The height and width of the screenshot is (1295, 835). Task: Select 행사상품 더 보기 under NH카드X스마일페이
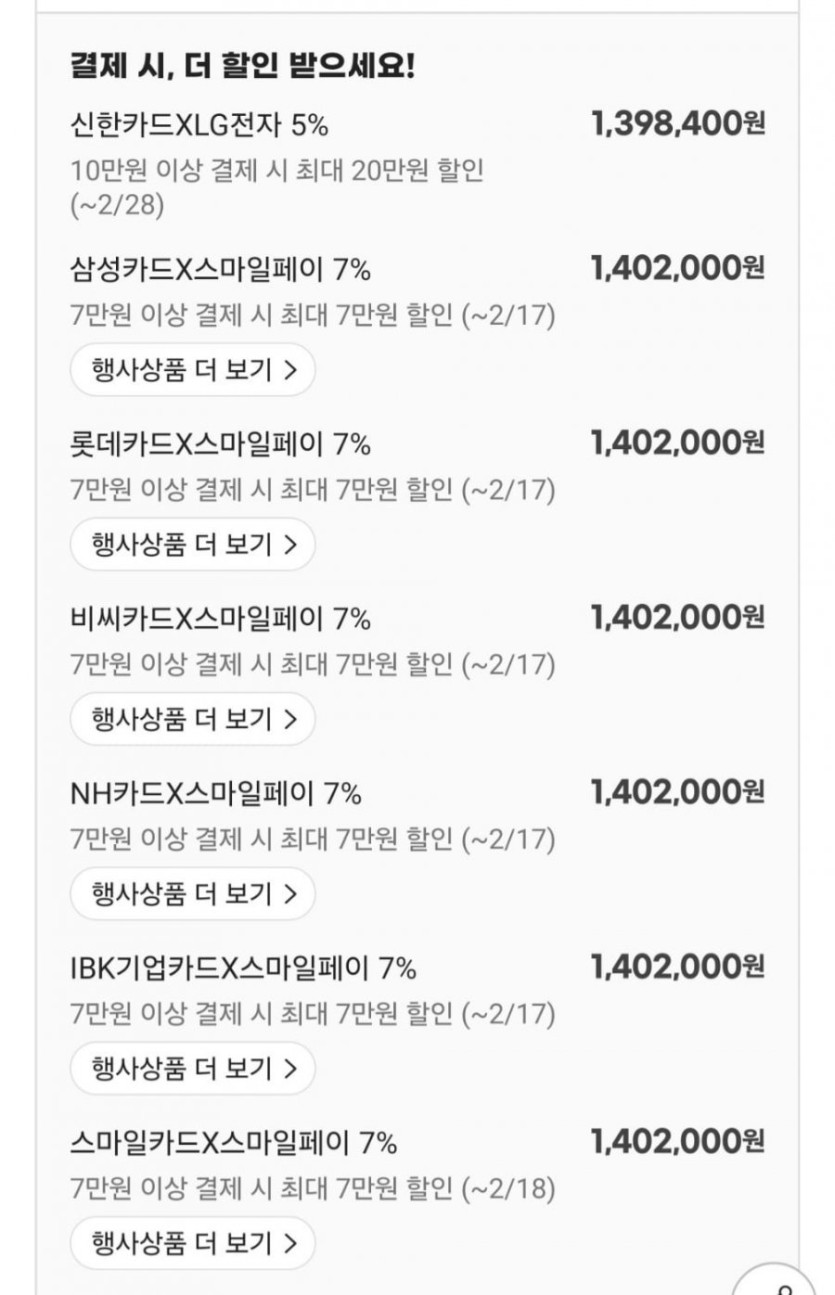(x=193, y=893)
